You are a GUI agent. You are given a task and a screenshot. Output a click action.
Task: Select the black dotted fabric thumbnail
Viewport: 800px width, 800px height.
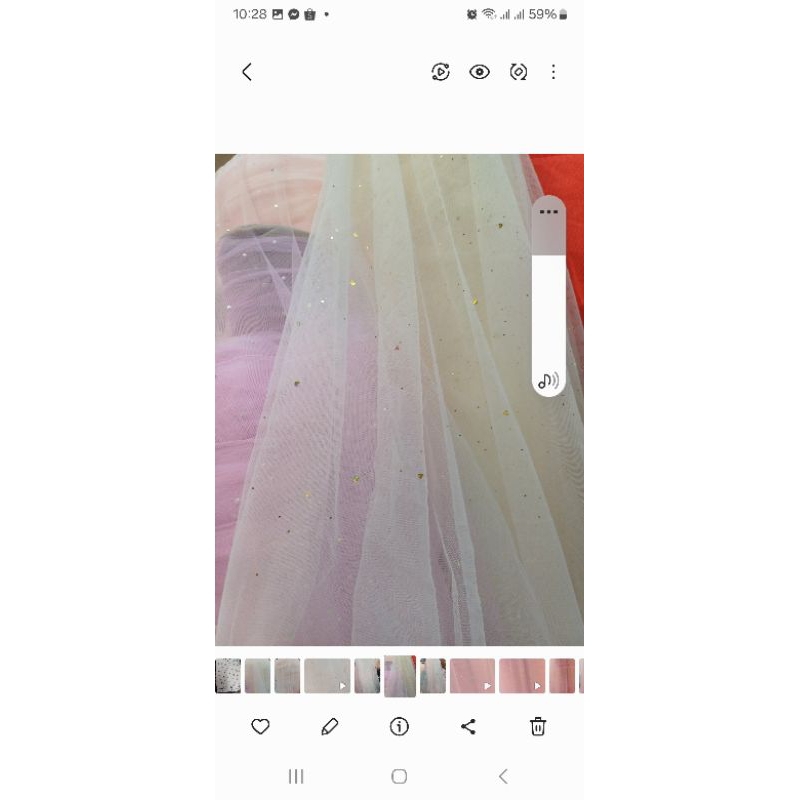pos(228,676)
